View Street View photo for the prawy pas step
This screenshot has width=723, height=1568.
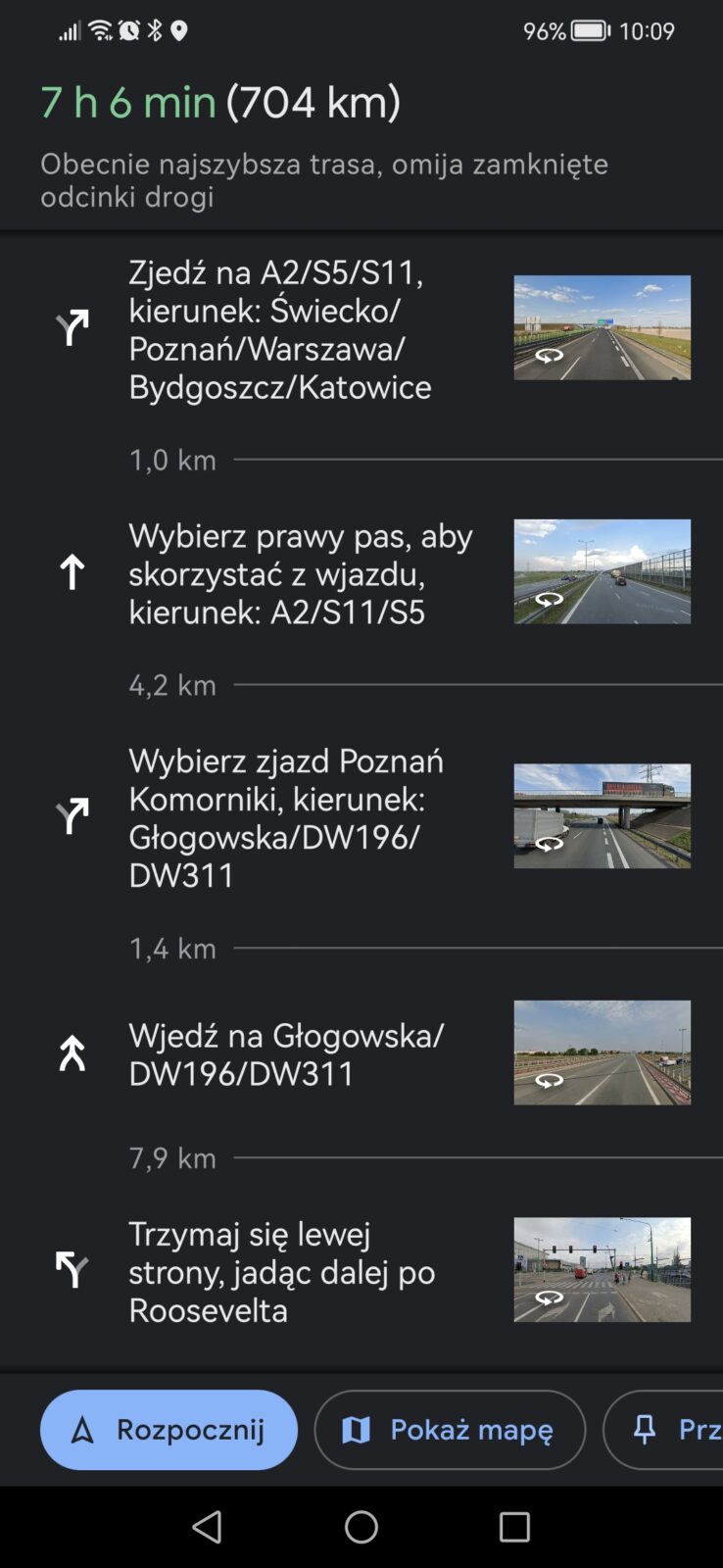[602, 571]
